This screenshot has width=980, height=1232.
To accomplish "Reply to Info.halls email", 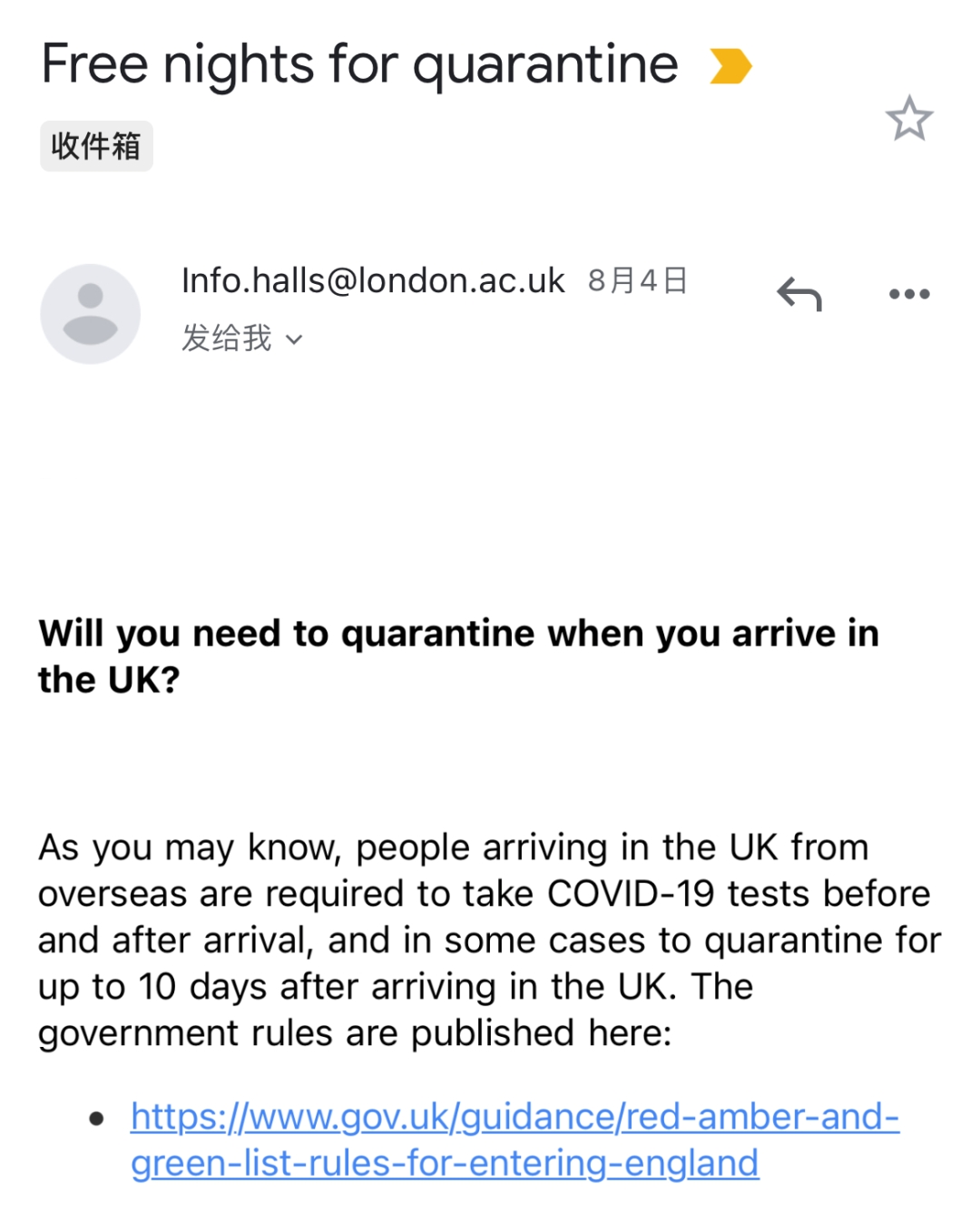I will tap(799, 294).
